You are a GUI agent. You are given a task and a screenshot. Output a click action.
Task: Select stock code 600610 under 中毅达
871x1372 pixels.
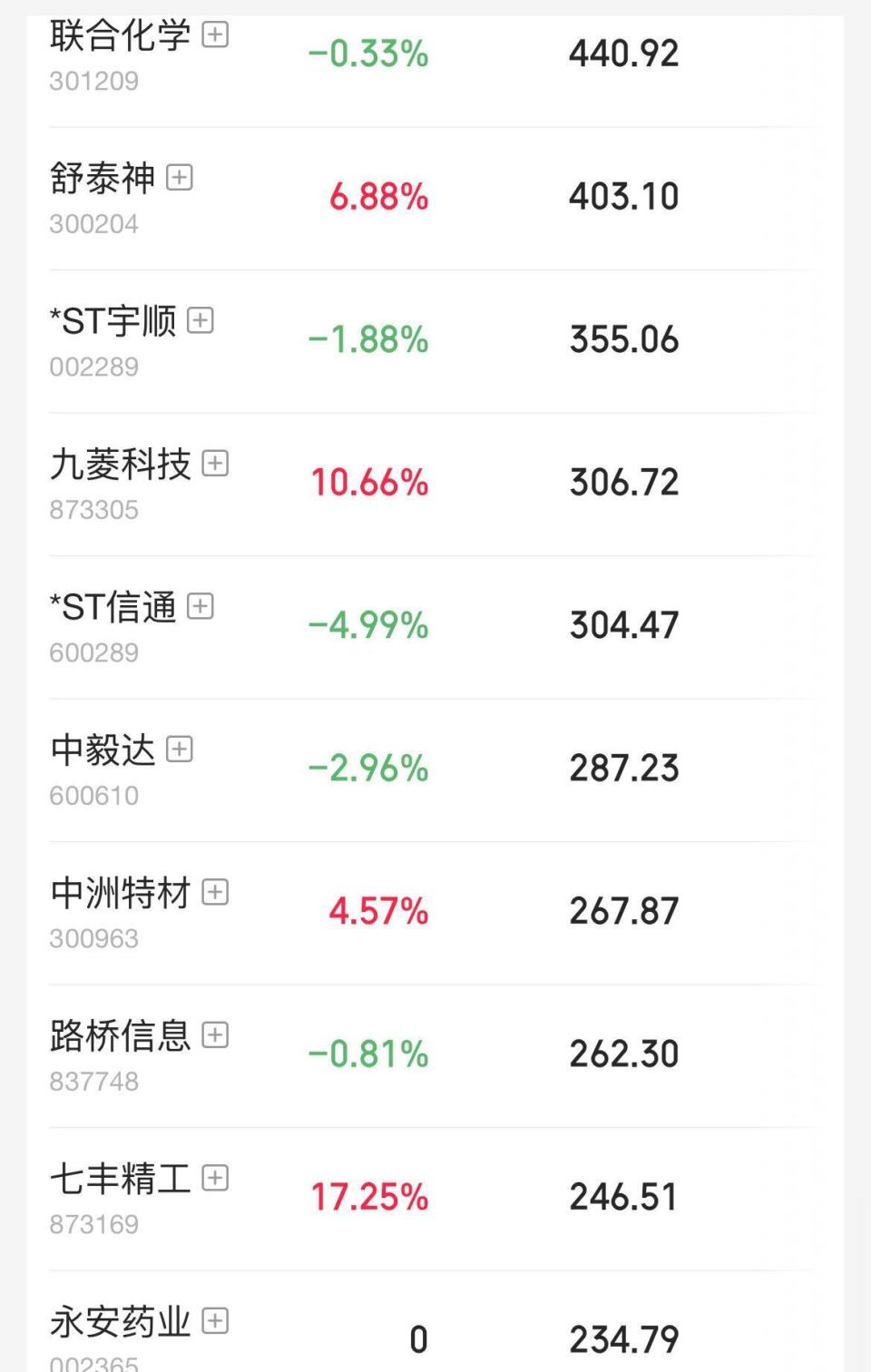tap(92, 794)
